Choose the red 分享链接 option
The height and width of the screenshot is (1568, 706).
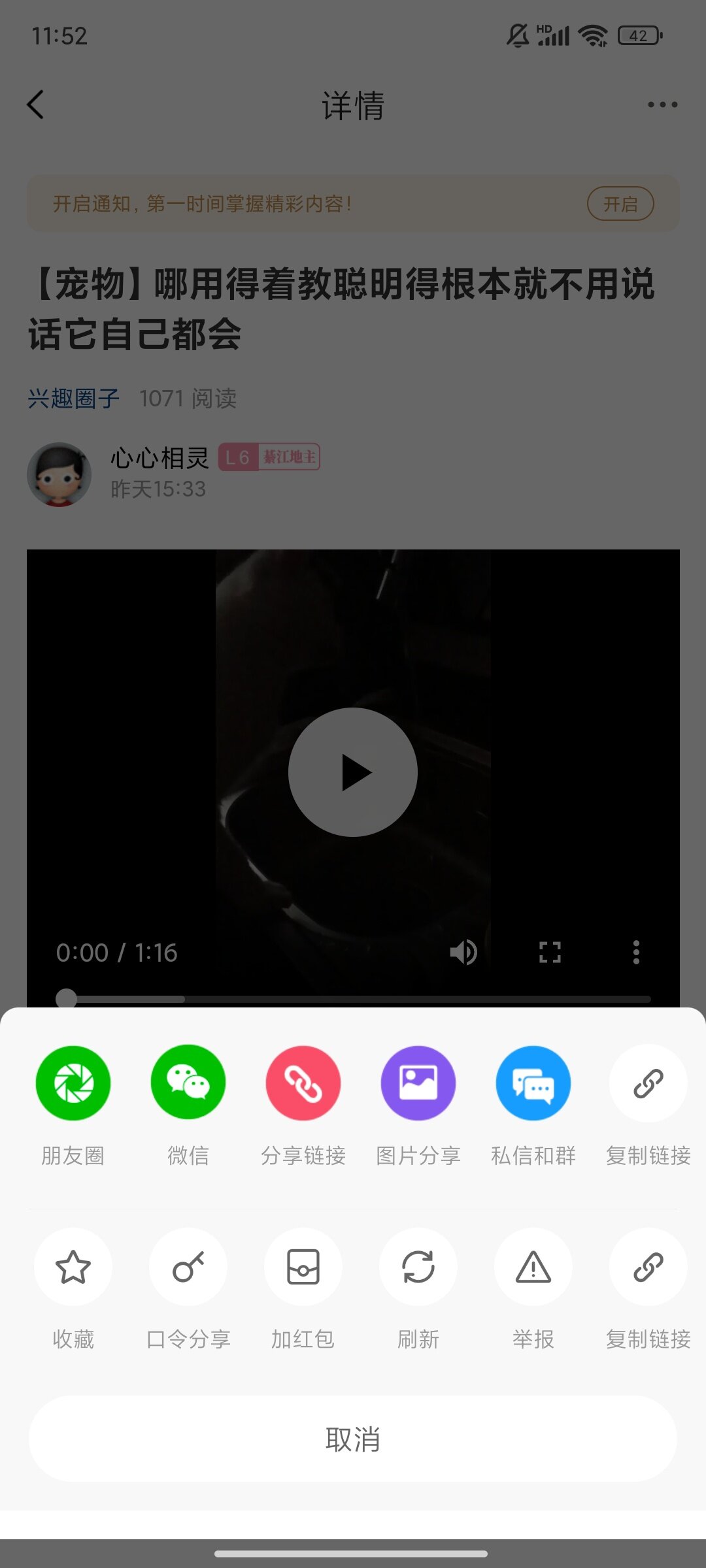pyautogui.click(x=303, y=1083)
